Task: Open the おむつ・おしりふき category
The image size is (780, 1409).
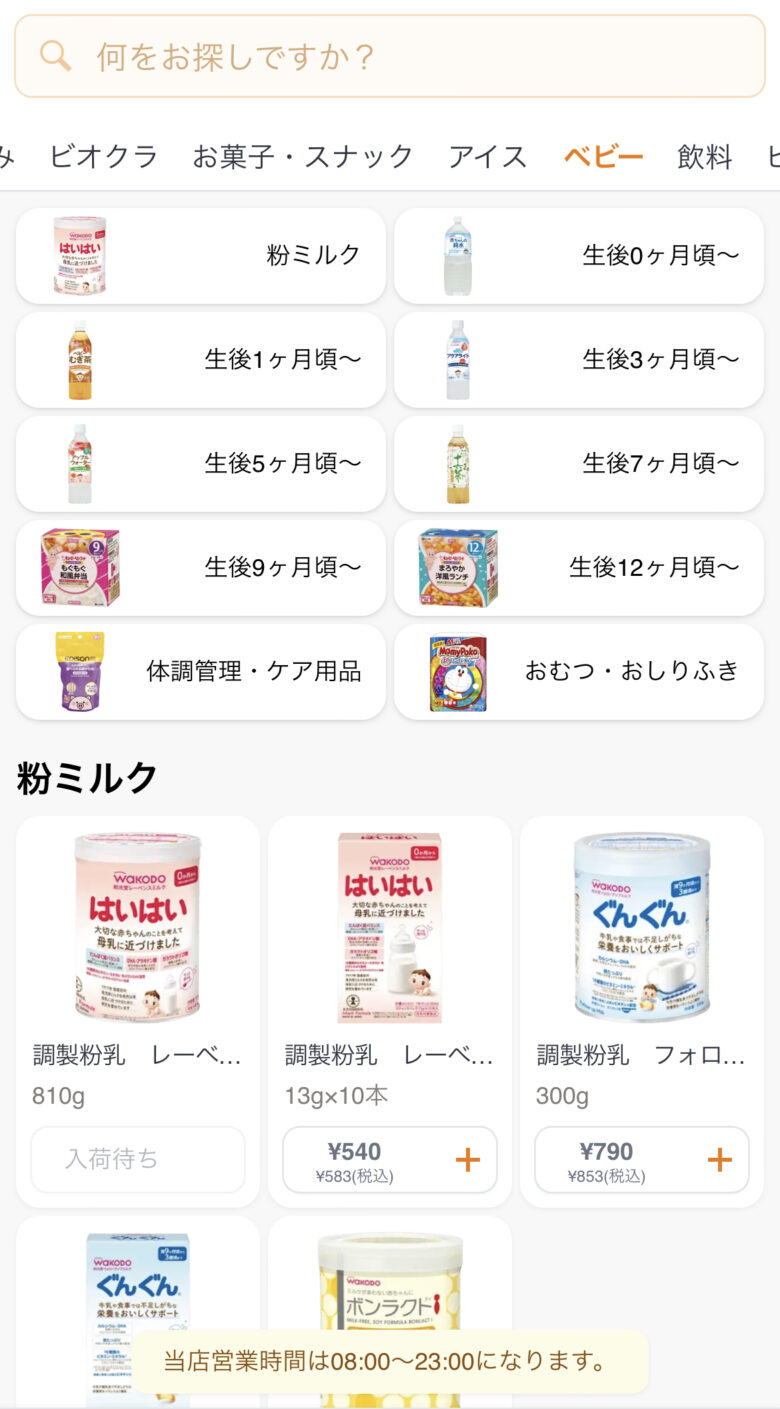Action: (x=578, y=671)
